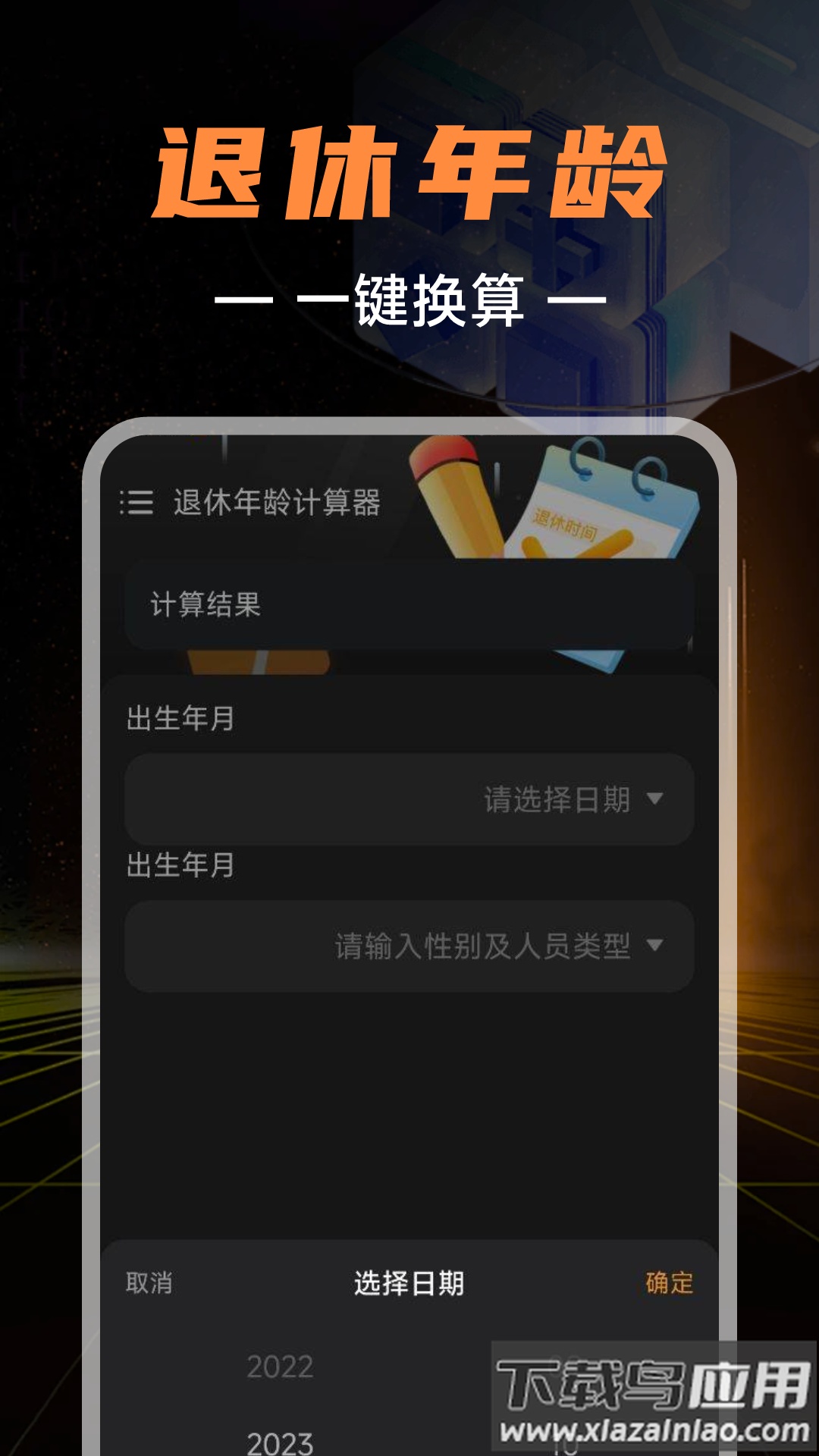
Task: Expand the 请选择日期 date dropdown
Action: pos(409,796)
